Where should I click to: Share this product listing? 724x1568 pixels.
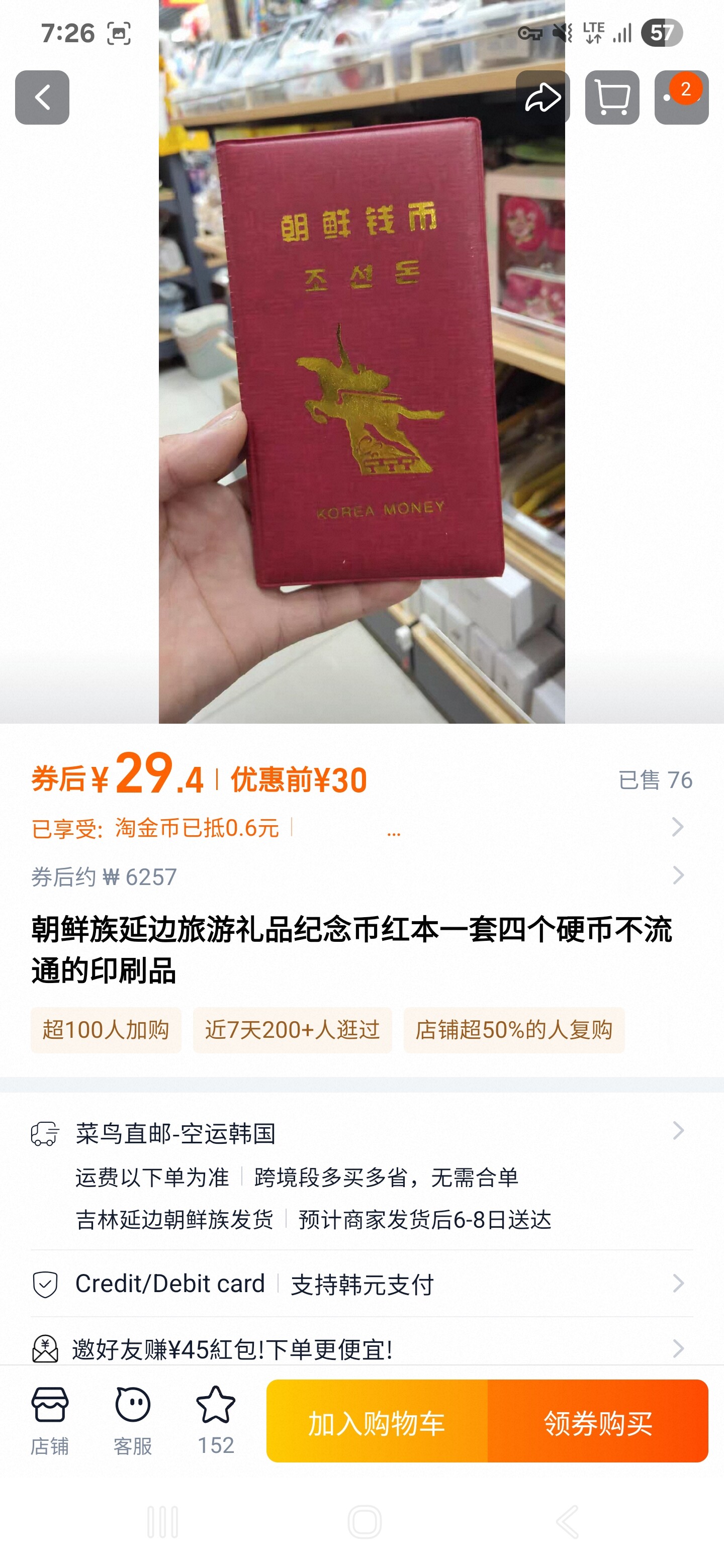(x=542, y=97)
